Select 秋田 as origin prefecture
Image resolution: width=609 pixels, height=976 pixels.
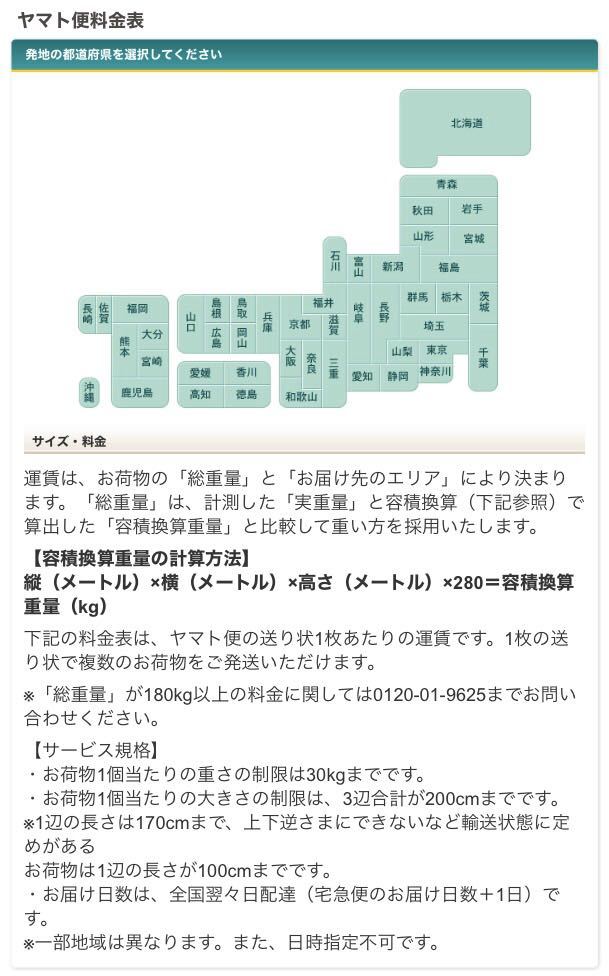point(423,211)
